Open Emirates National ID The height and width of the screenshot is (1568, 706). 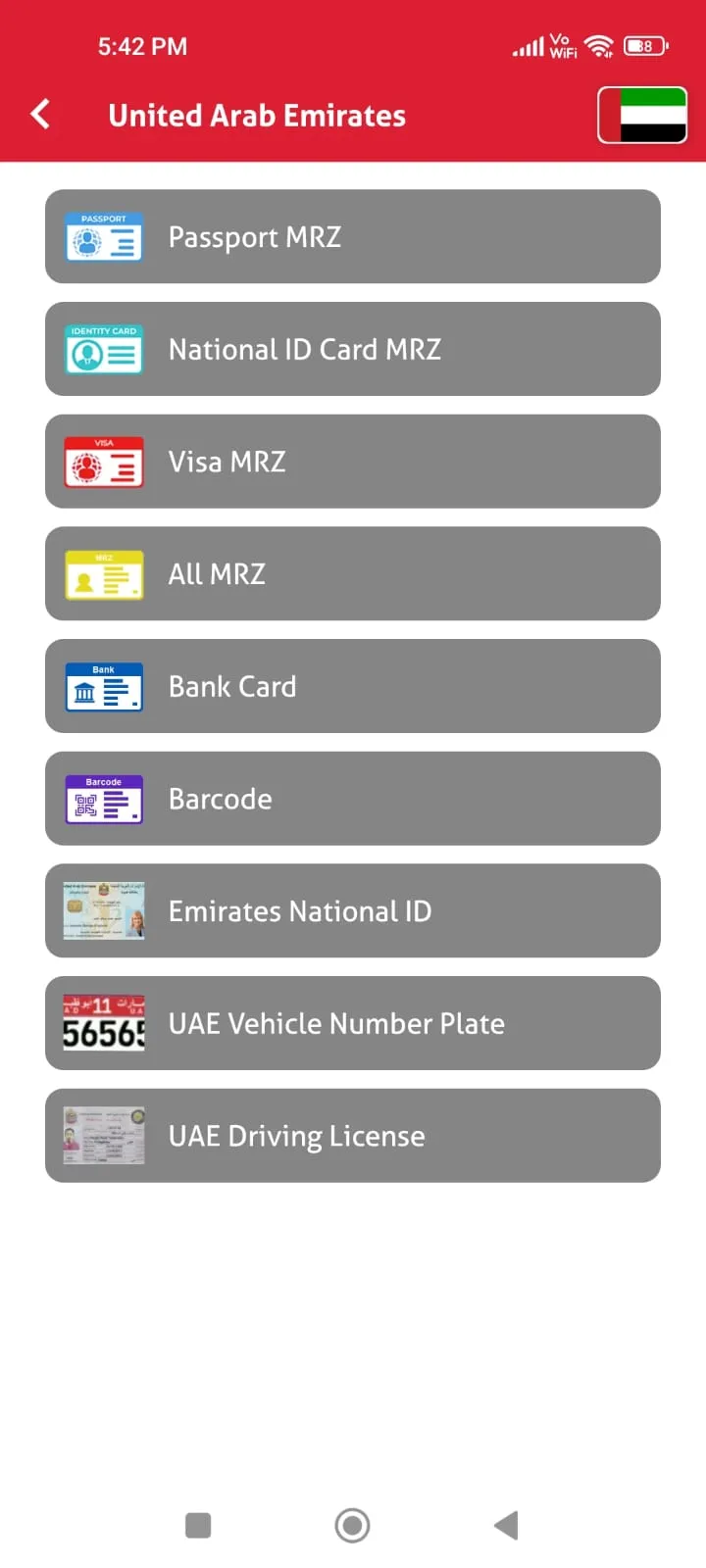click(x=353, y=911)
